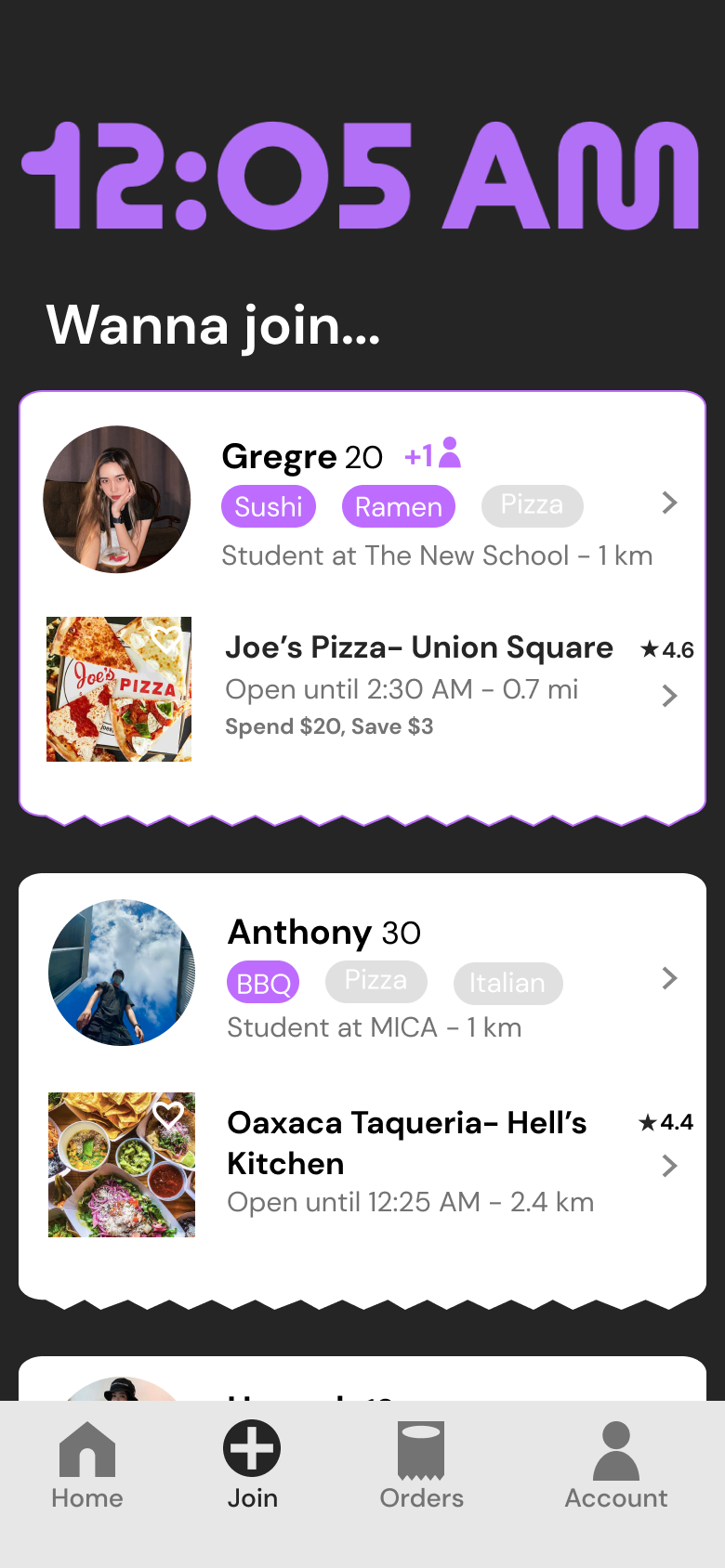The width and height of the screenshot is (725, 1568).
Task: Tap Anthony's profile photo
Action: [122, 973]
